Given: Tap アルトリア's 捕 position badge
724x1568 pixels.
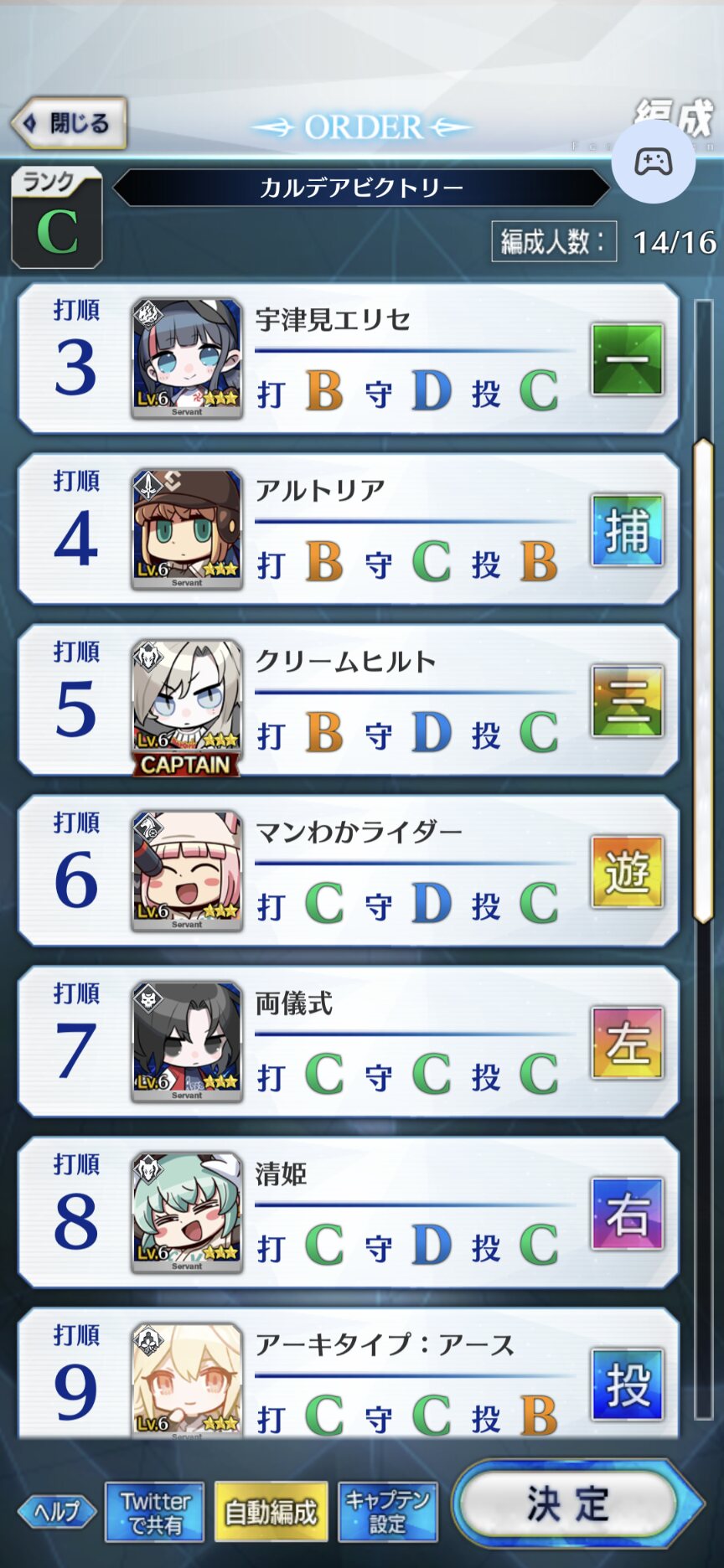Looking at the screenshot, I should pos(627,530).
